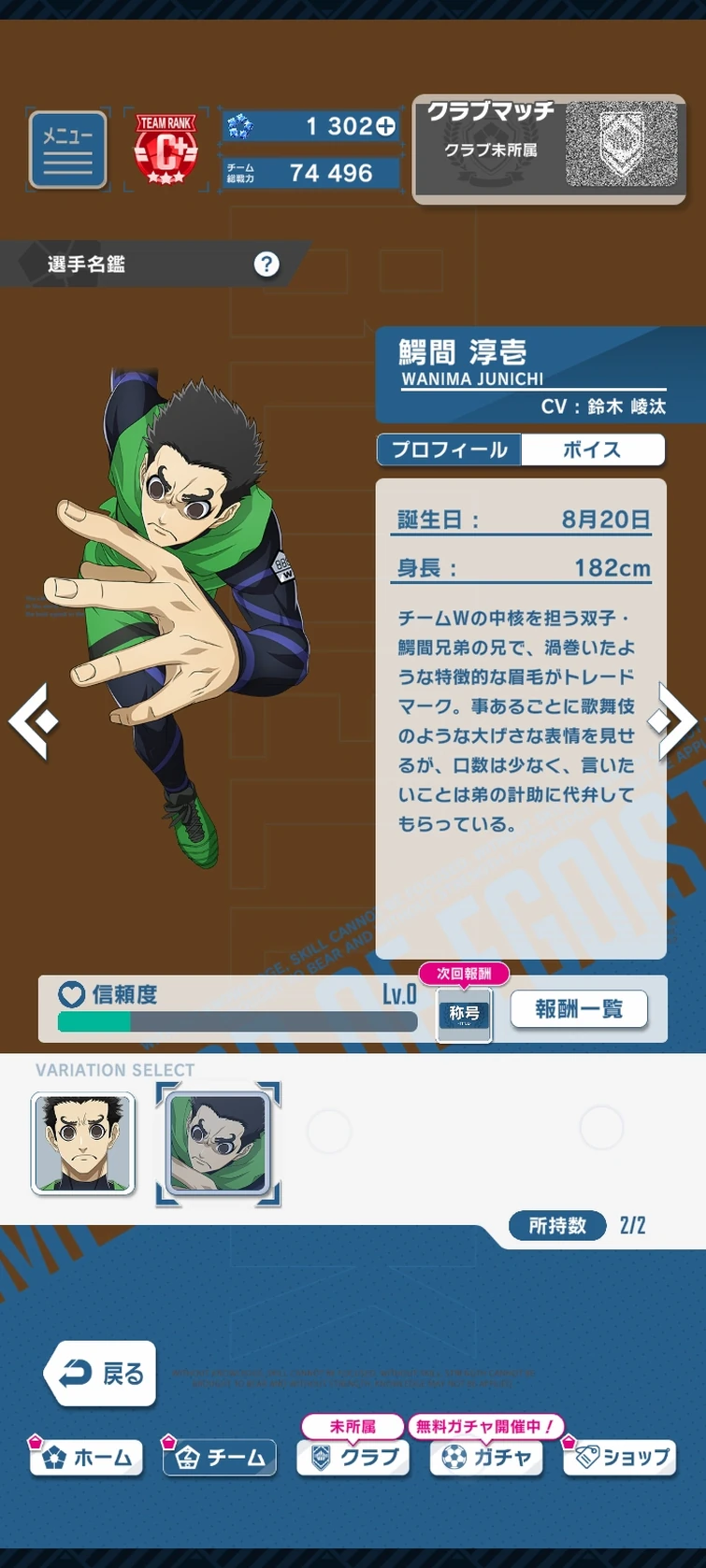
Task: Open help question mark beside 選手名鑑
Action: [267, 264]
